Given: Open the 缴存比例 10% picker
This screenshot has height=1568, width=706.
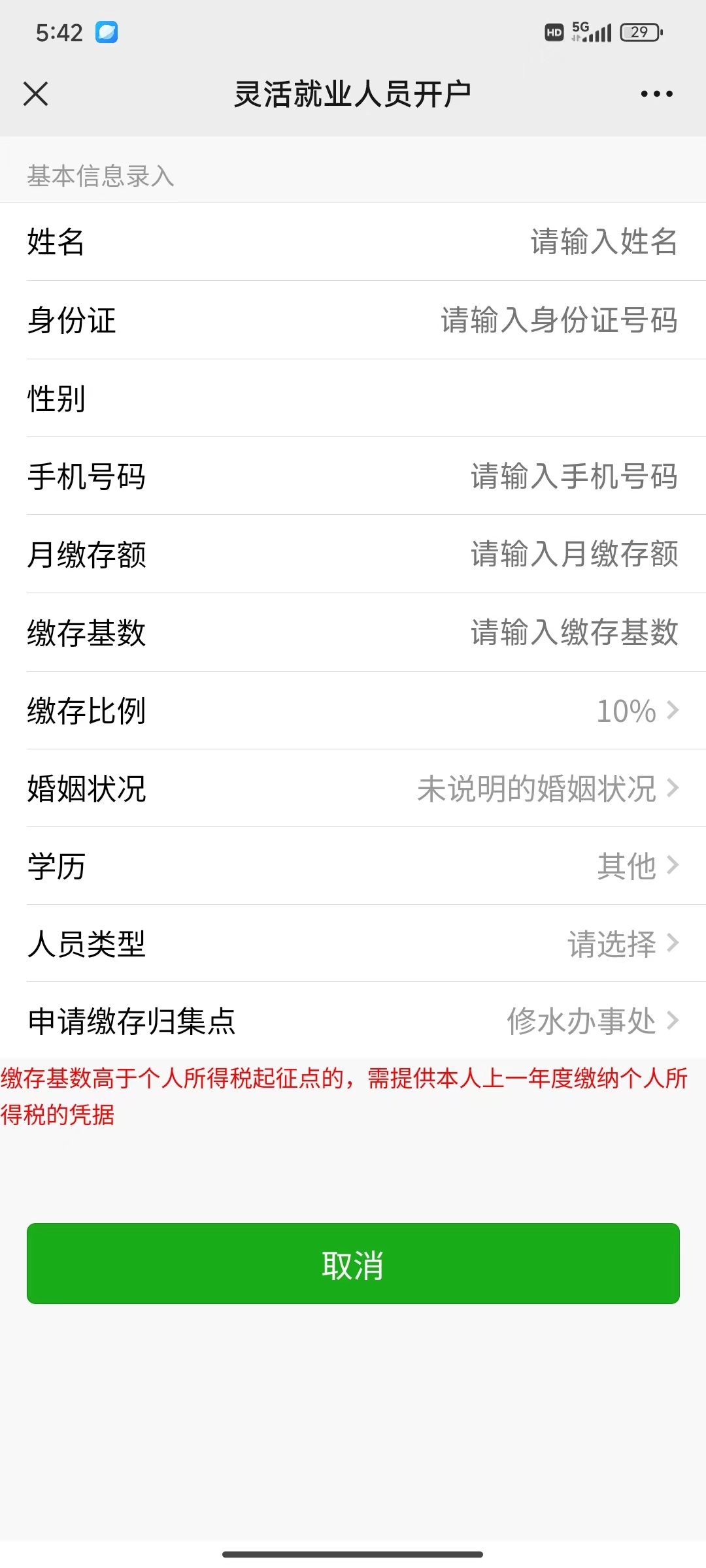Looking at the screenshot, I should tap(637, 710).
